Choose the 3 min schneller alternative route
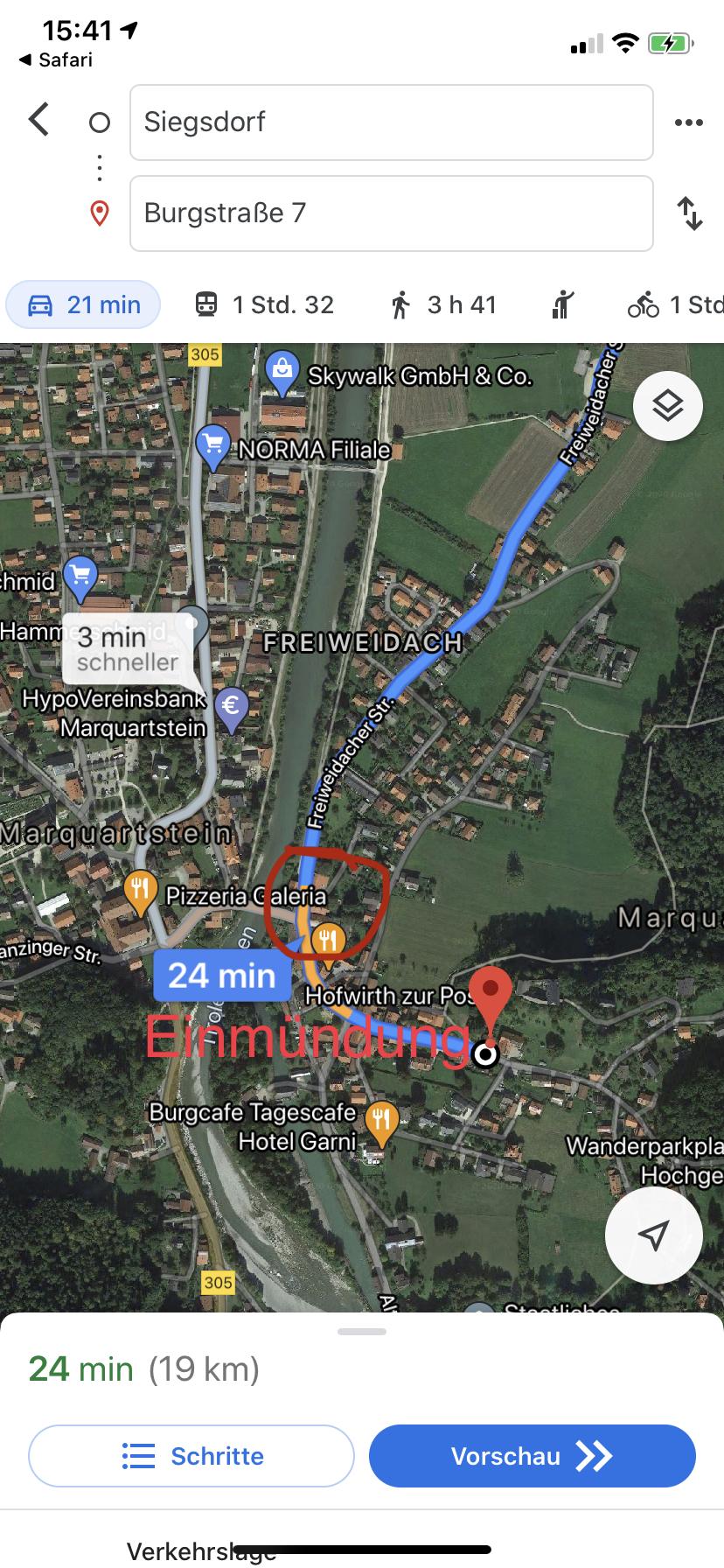724x1568 pixels. (x=128, y=648)
